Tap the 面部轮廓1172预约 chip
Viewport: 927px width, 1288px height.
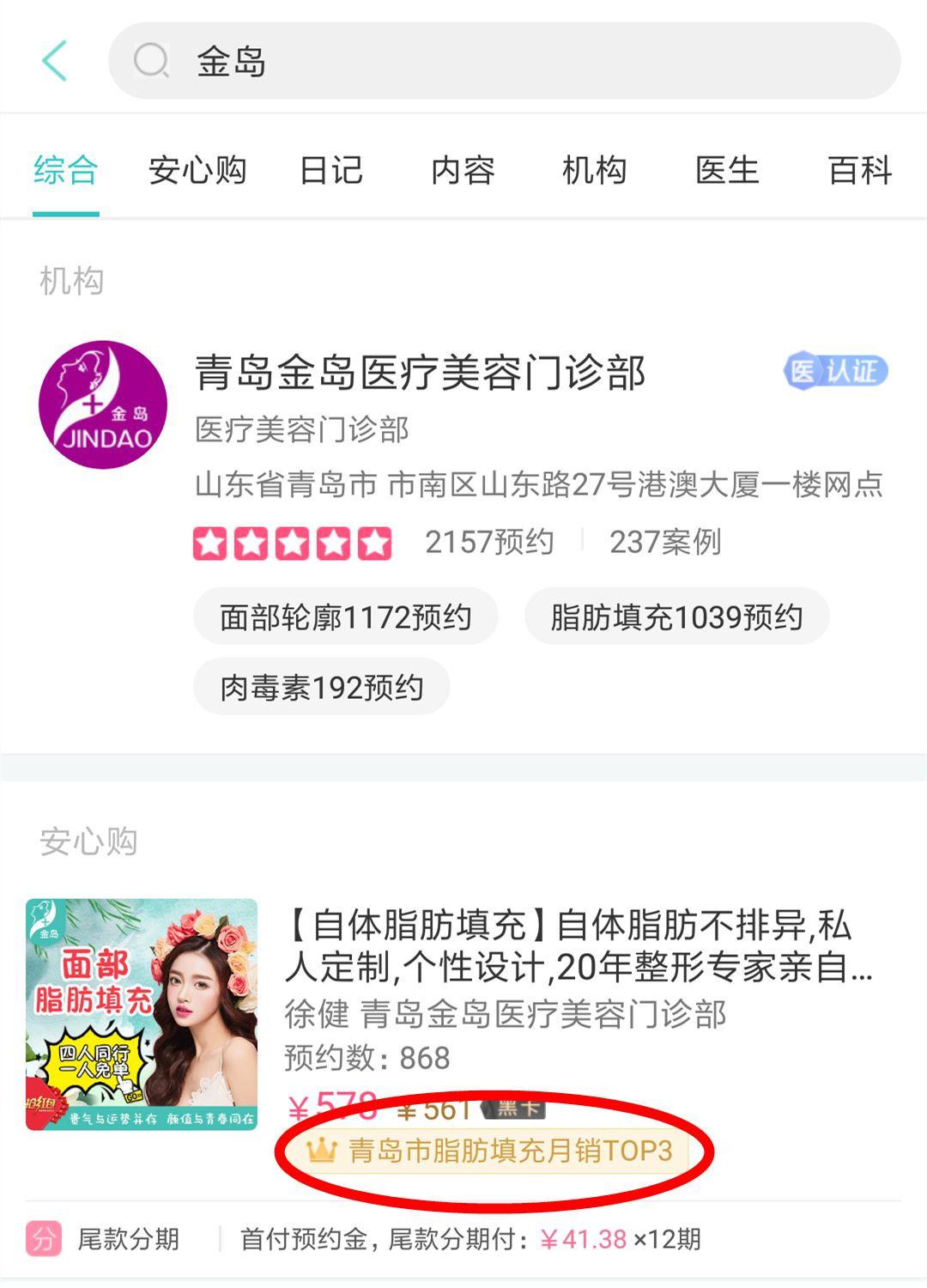point(346,617)
